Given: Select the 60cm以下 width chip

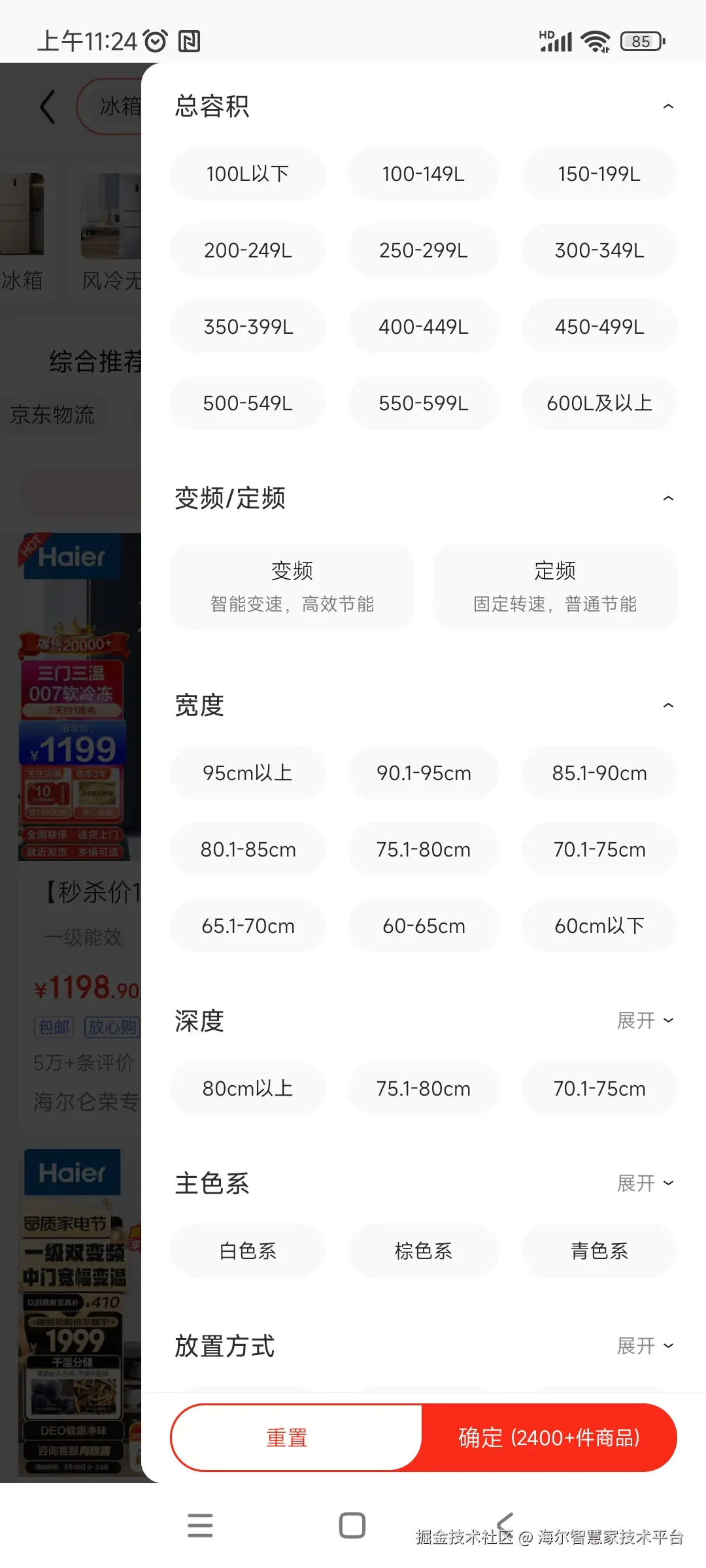Looking at the screenshot, I should tap(599, 926).
